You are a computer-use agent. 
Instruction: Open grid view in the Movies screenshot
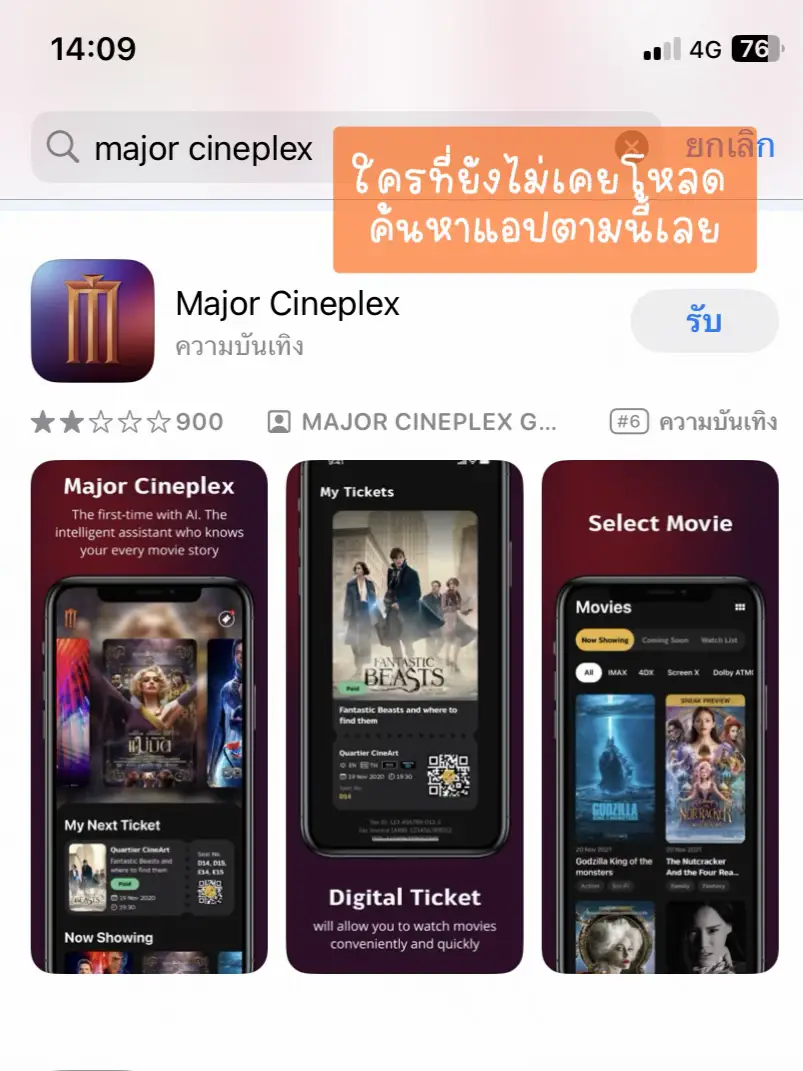point(739,607)
